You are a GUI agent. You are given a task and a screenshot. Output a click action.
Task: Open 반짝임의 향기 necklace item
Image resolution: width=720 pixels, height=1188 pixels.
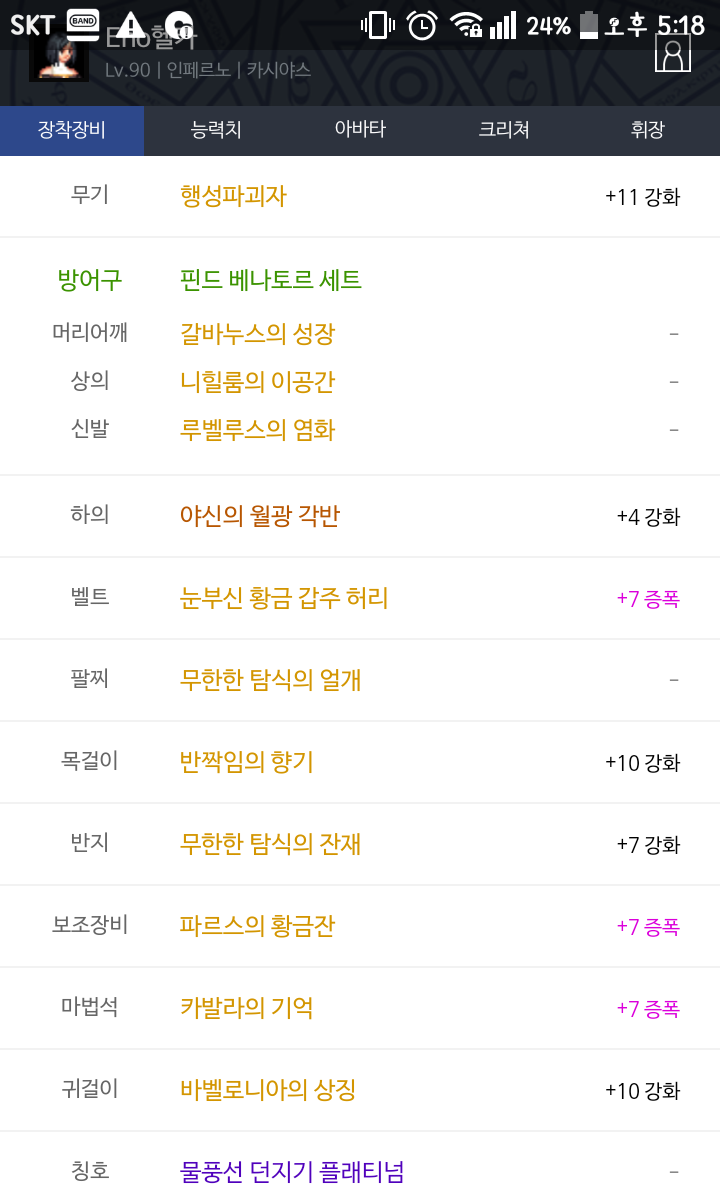(247, 761)
